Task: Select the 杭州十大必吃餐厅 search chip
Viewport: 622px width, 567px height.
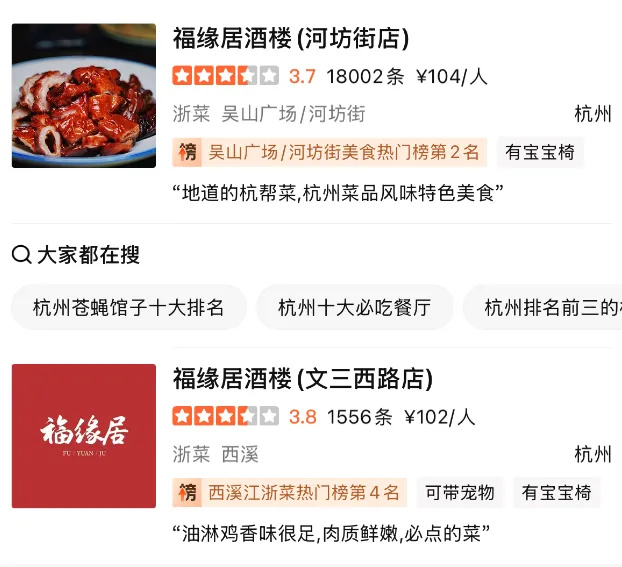Action: 354,307
